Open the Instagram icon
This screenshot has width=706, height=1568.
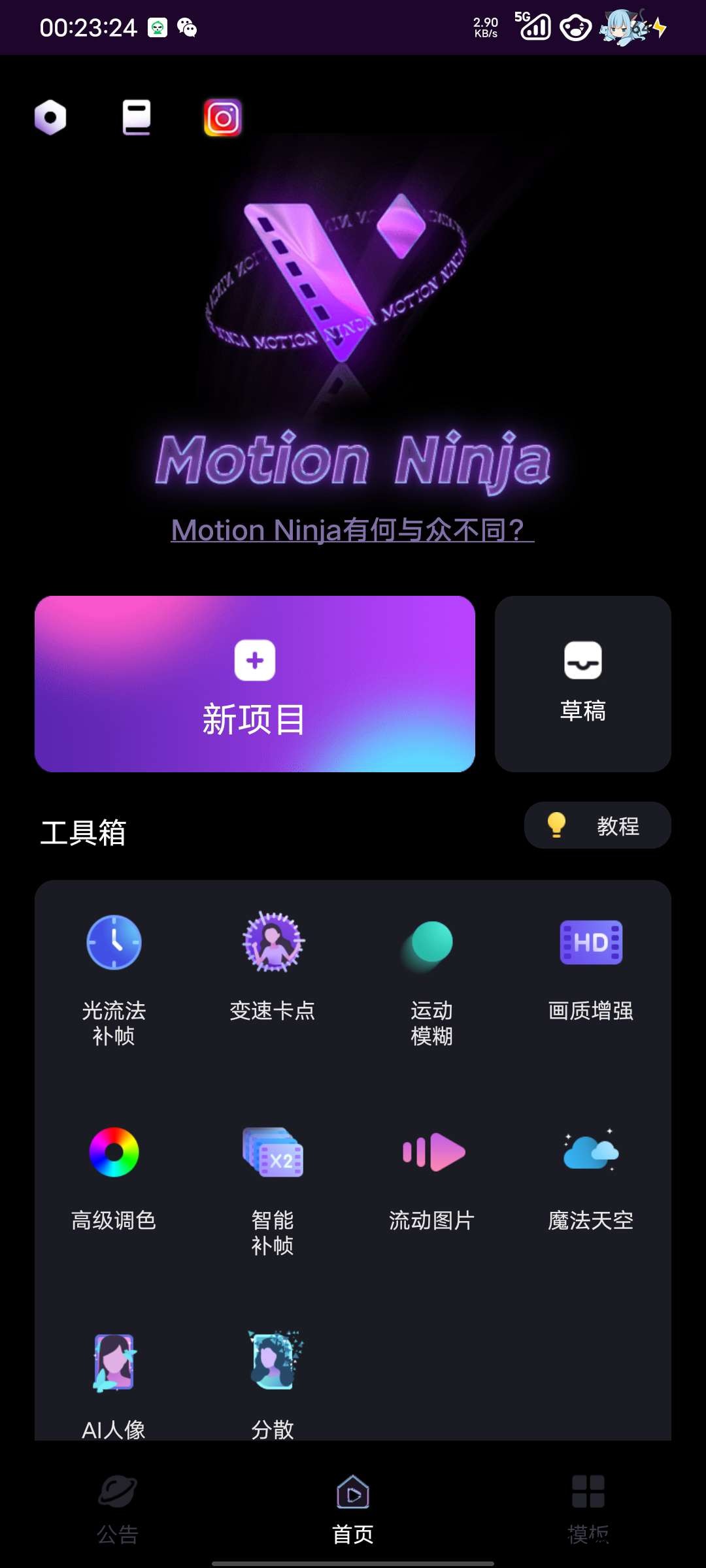(223, 118)
